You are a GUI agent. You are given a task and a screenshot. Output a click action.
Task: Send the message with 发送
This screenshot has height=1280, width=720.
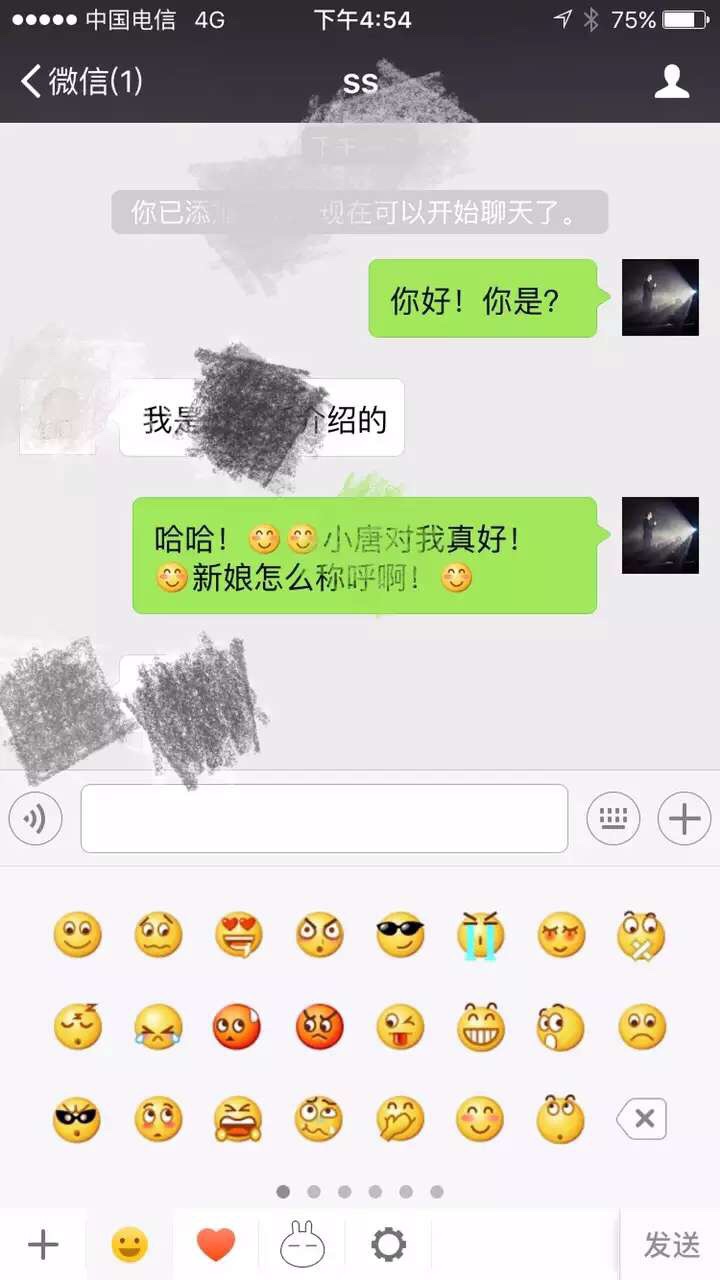pyautogui.click(x=671, y=1245)
